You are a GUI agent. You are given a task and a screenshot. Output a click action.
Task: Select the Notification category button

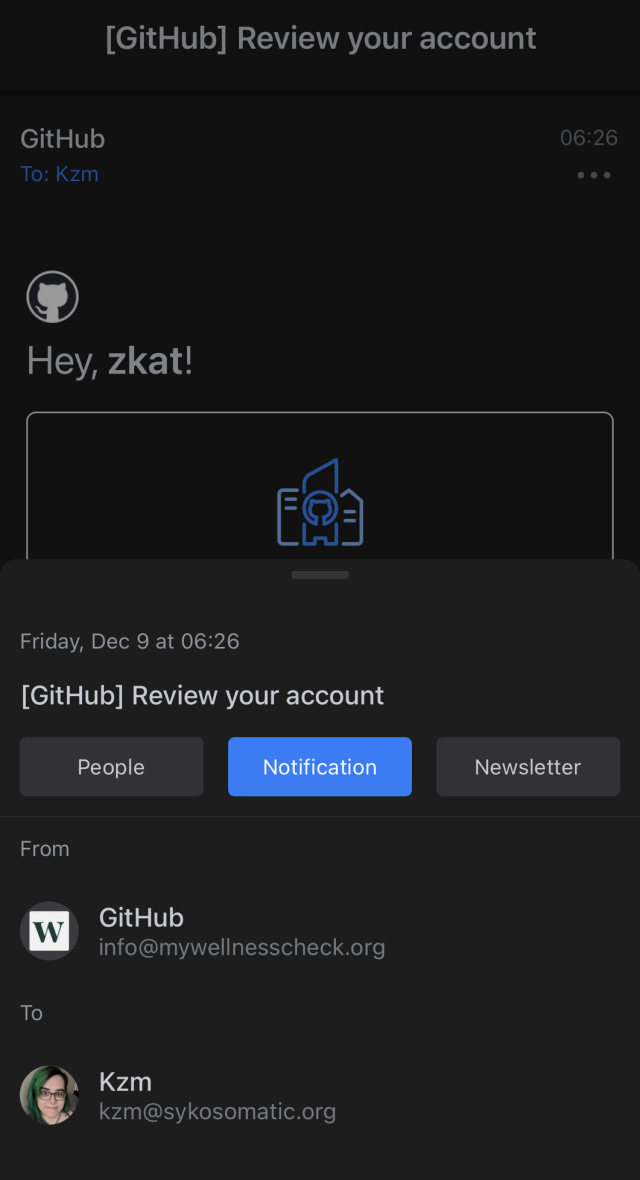coord(320,767)
